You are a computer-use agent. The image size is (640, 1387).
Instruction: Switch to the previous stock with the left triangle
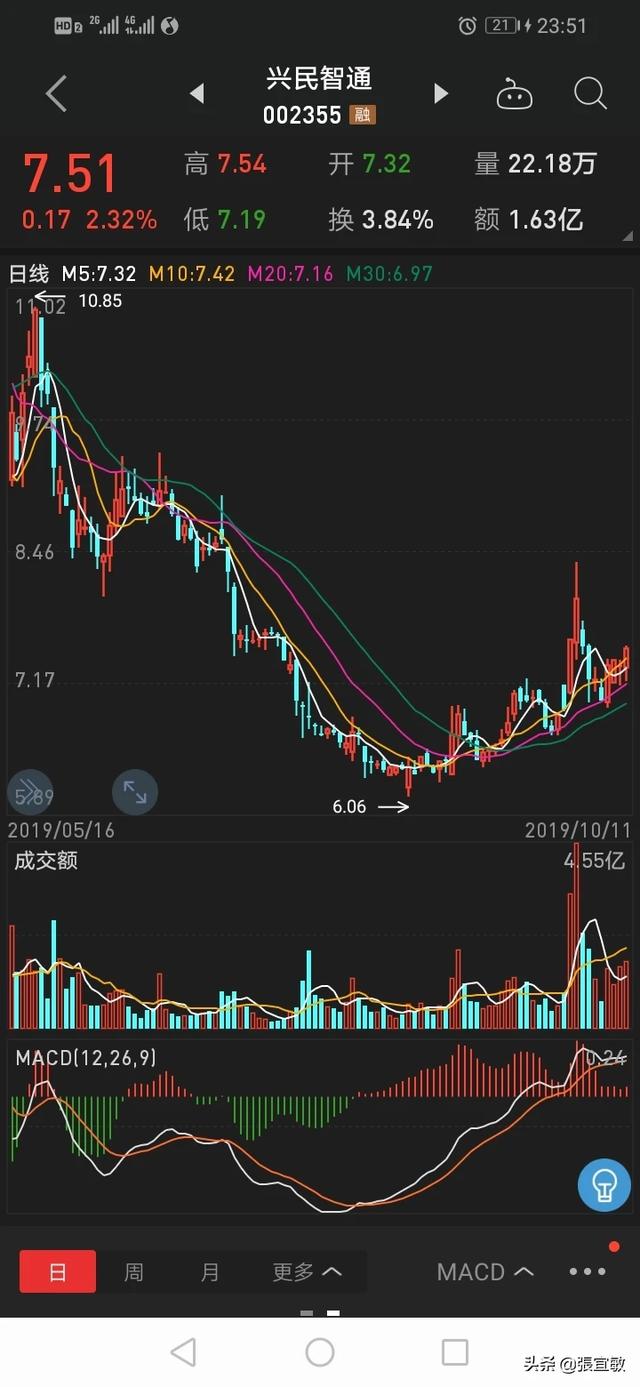[197, 94]
